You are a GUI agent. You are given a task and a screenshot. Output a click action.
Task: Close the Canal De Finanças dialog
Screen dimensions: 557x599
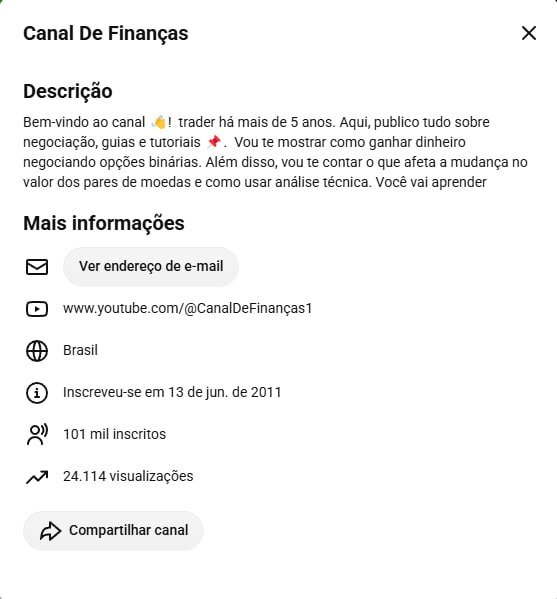click(x=529, y=33)
